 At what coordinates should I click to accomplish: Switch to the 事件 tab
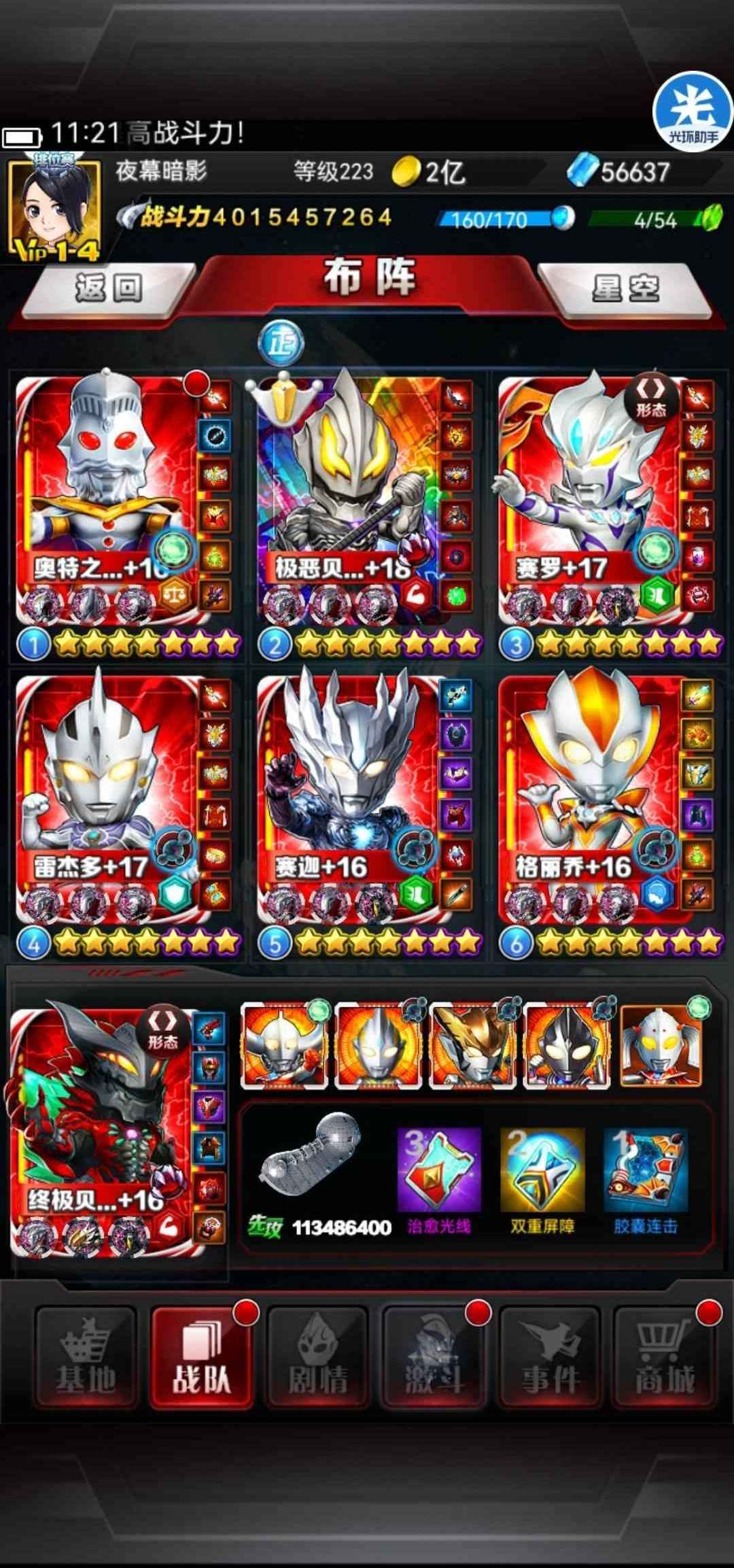coord(550,1357)
